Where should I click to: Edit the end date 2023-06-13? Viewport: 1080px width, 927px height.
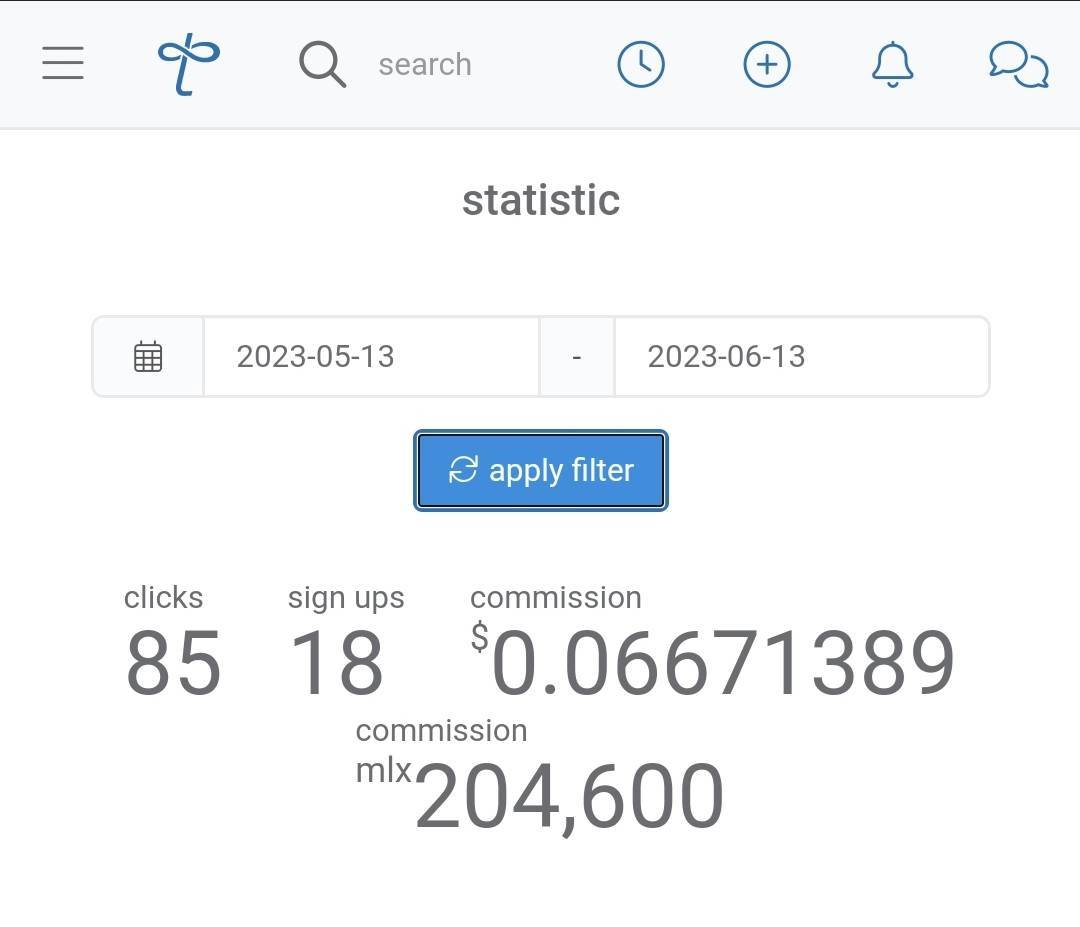pos(802,357)
